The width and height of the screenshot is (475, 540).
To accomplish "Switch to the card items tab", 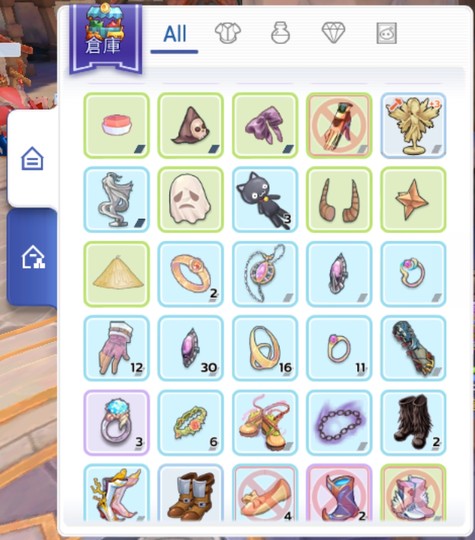I will pos(386,33).
